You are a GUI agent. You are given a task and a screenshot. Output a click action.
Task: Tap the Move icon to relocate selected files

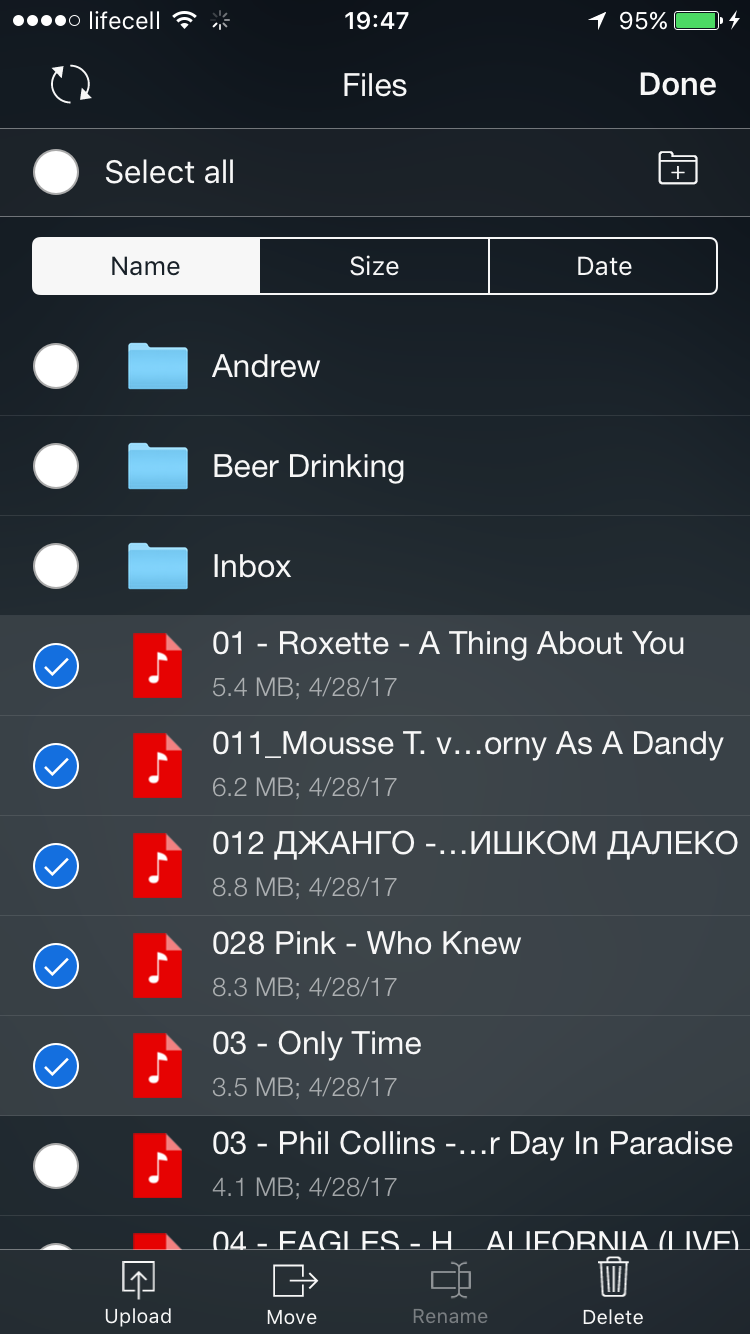point(291,1290)
